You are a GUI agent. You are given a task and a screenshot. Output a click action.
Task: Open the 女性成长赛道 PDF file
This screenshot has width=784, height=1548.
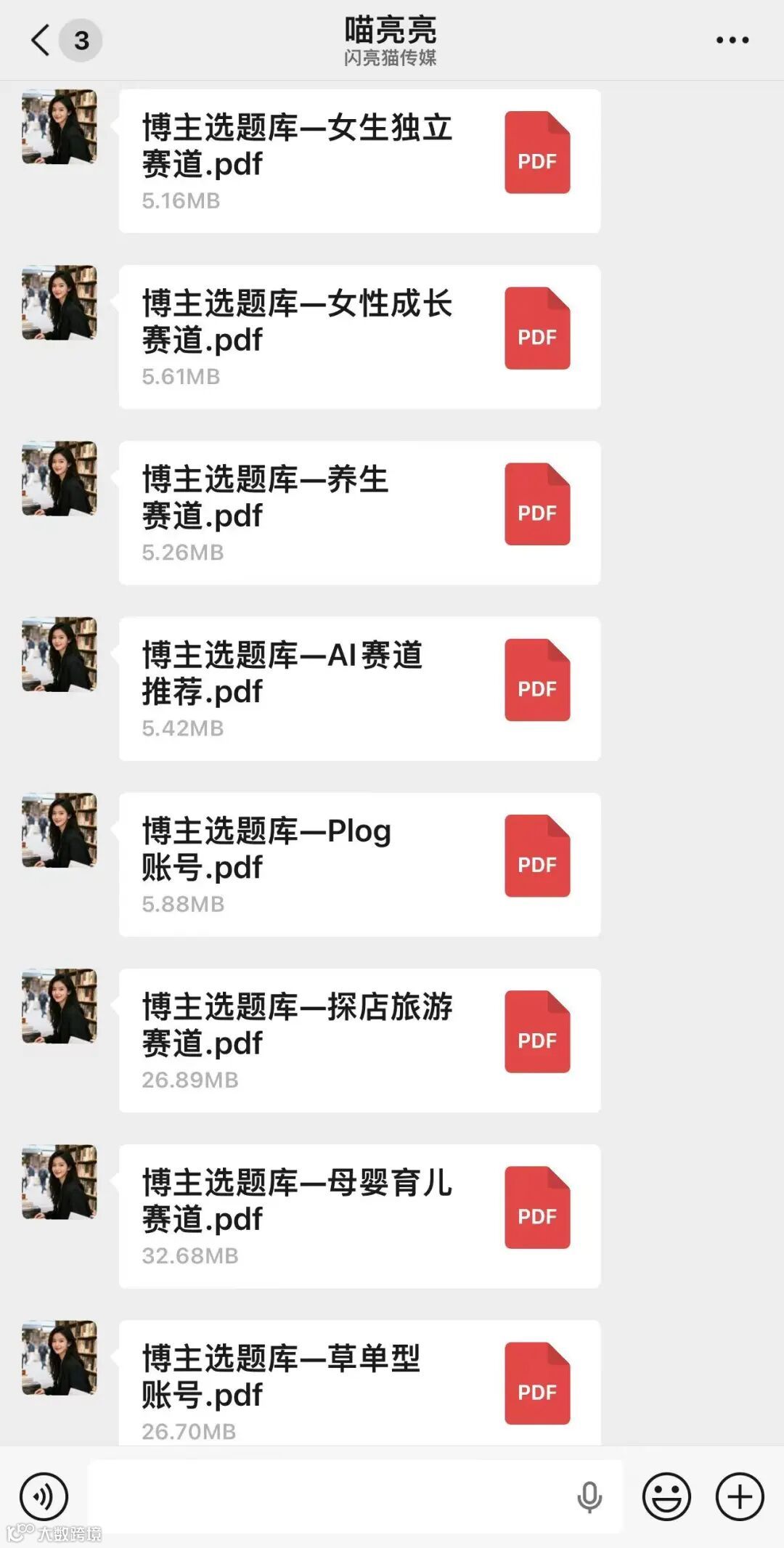pyautogui.click(x=359, y=337)
